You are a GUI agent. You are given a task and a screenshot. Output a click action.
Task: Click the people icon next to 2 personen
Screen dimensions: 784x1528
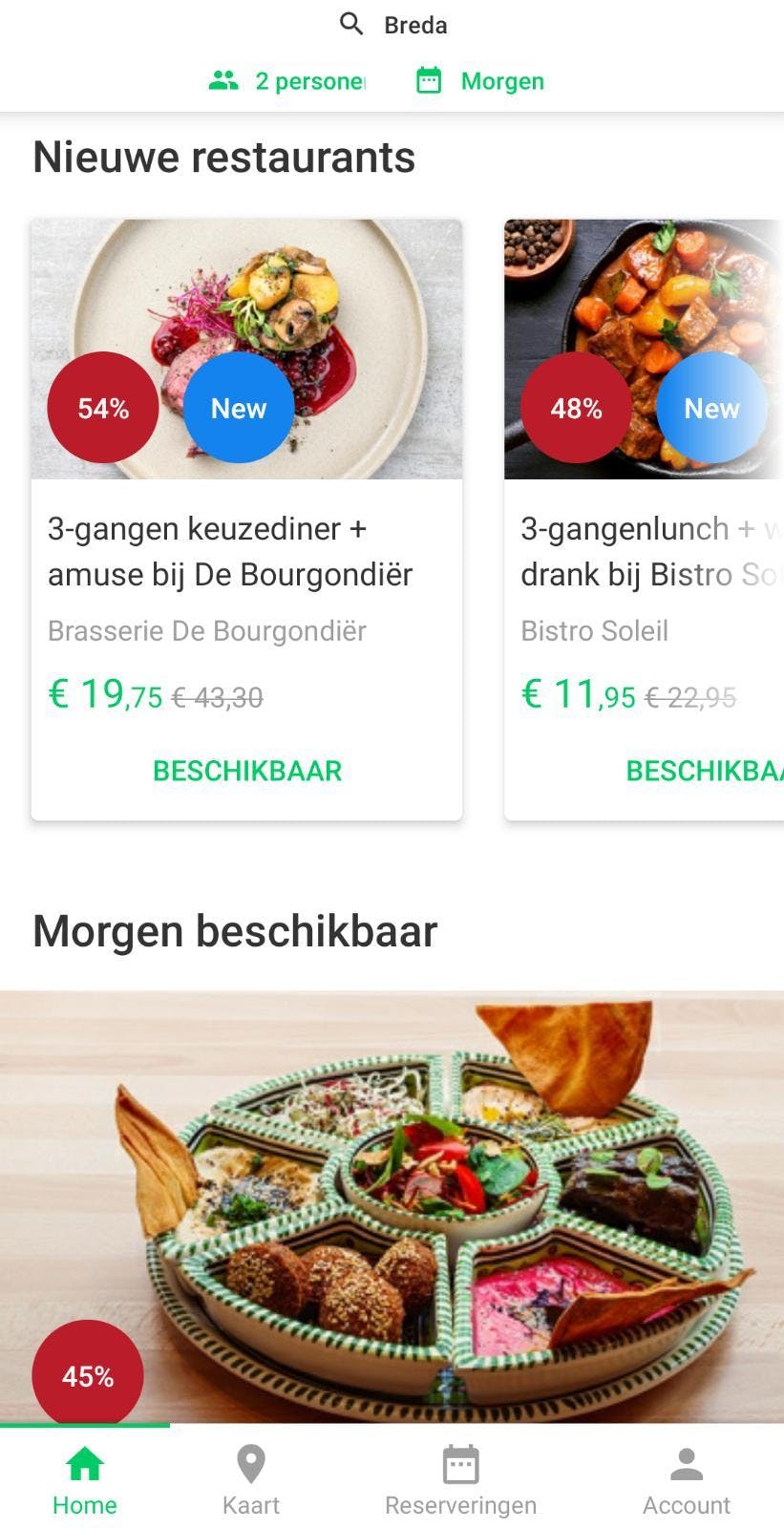pos(225,80)
